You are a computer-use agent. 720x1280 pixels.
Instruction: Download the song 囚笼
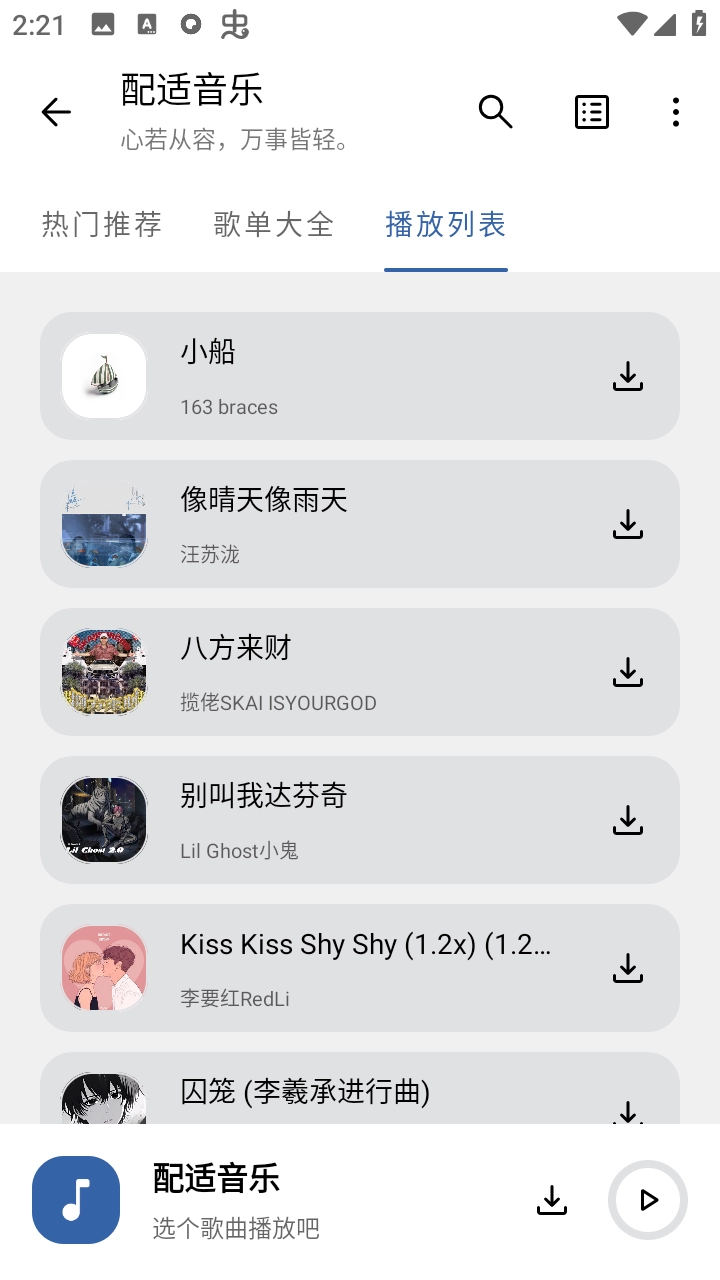(628, 1110)
